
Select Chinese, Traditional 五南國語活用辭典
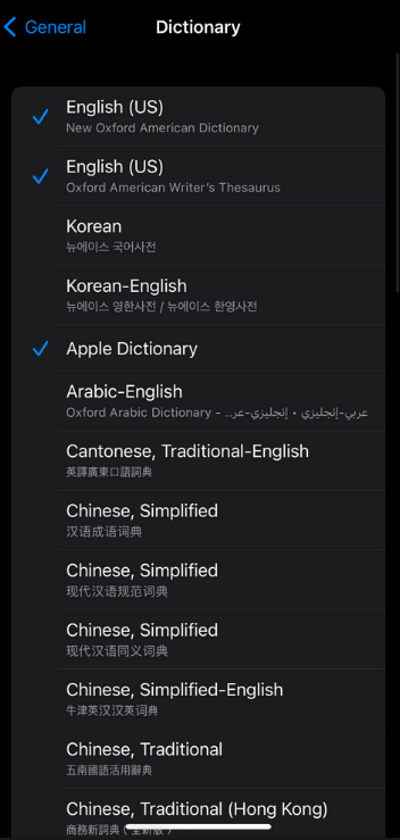198,758
